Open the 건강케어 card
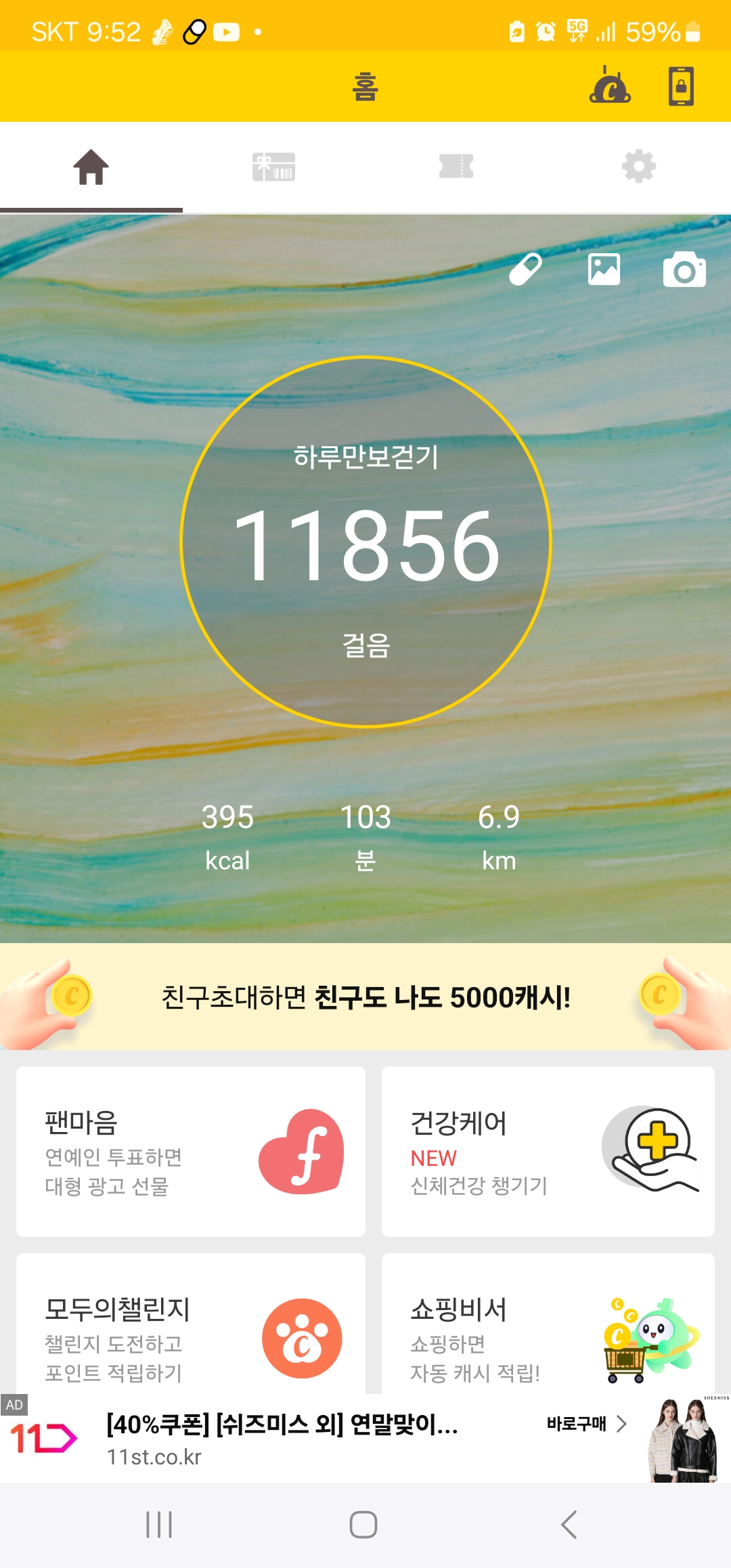The image size is (731, 1568). tap(548, 1151)
